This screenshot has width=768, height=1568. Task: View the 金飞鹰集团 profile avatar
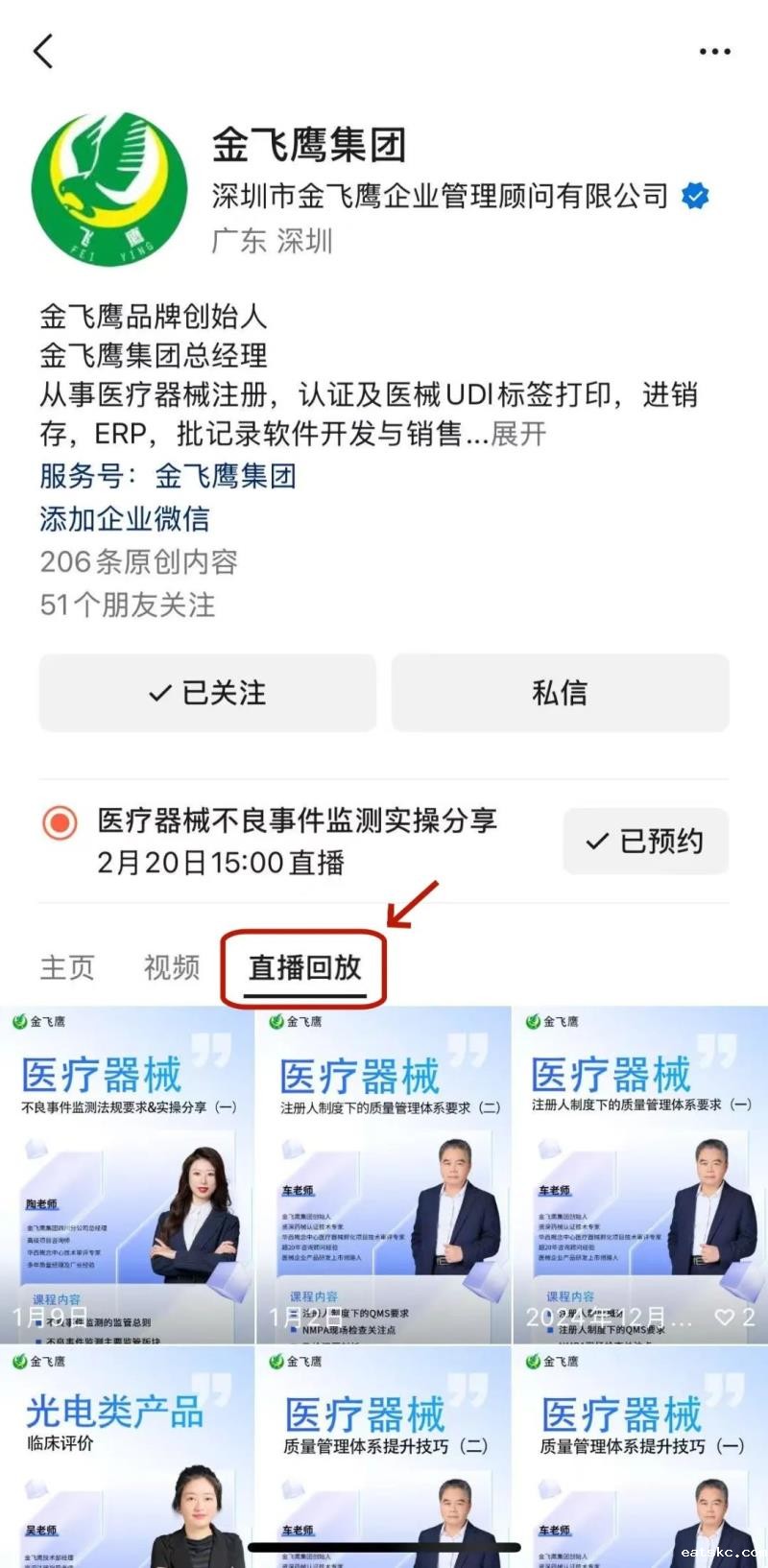pyautogui.click(x=108, y=190)
